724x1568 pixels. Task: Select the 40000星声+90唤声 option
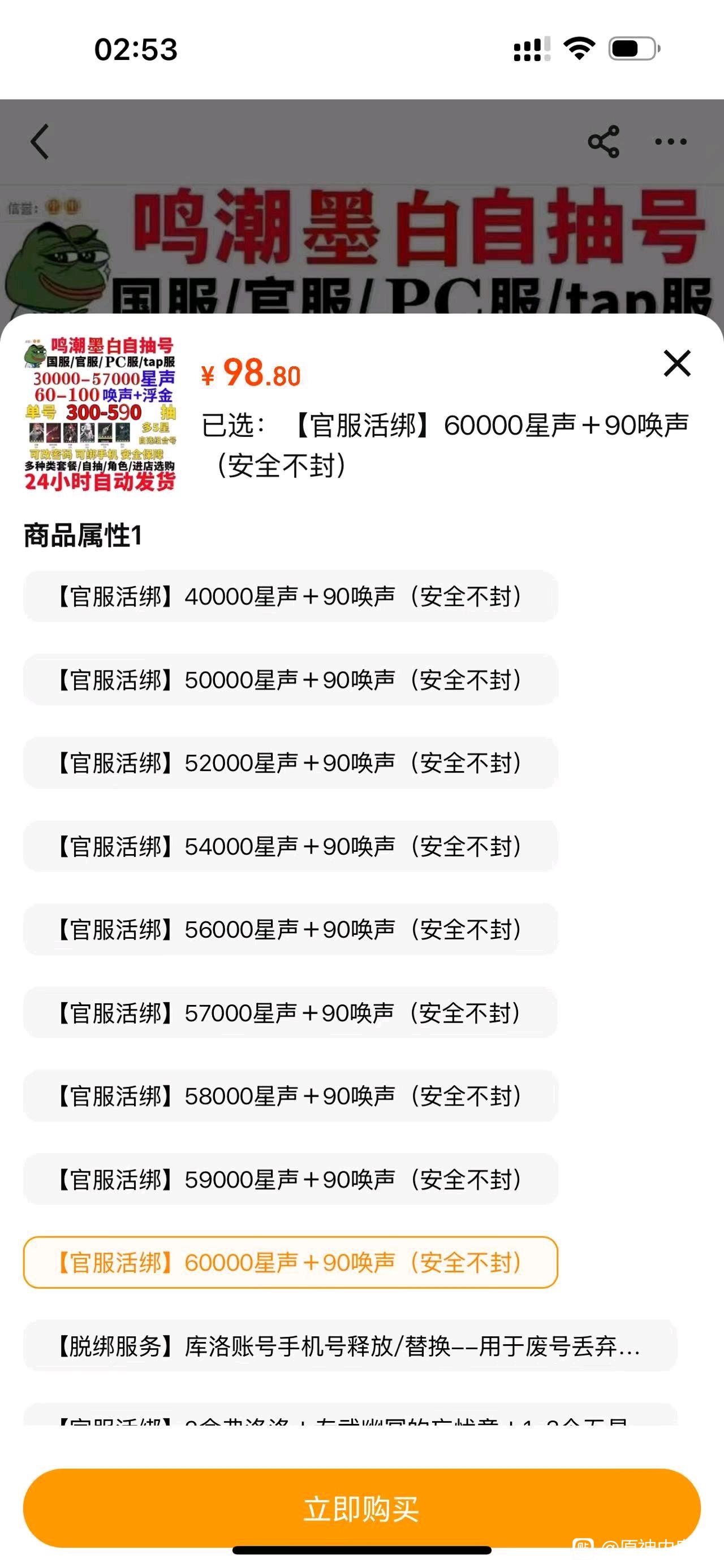291,596
